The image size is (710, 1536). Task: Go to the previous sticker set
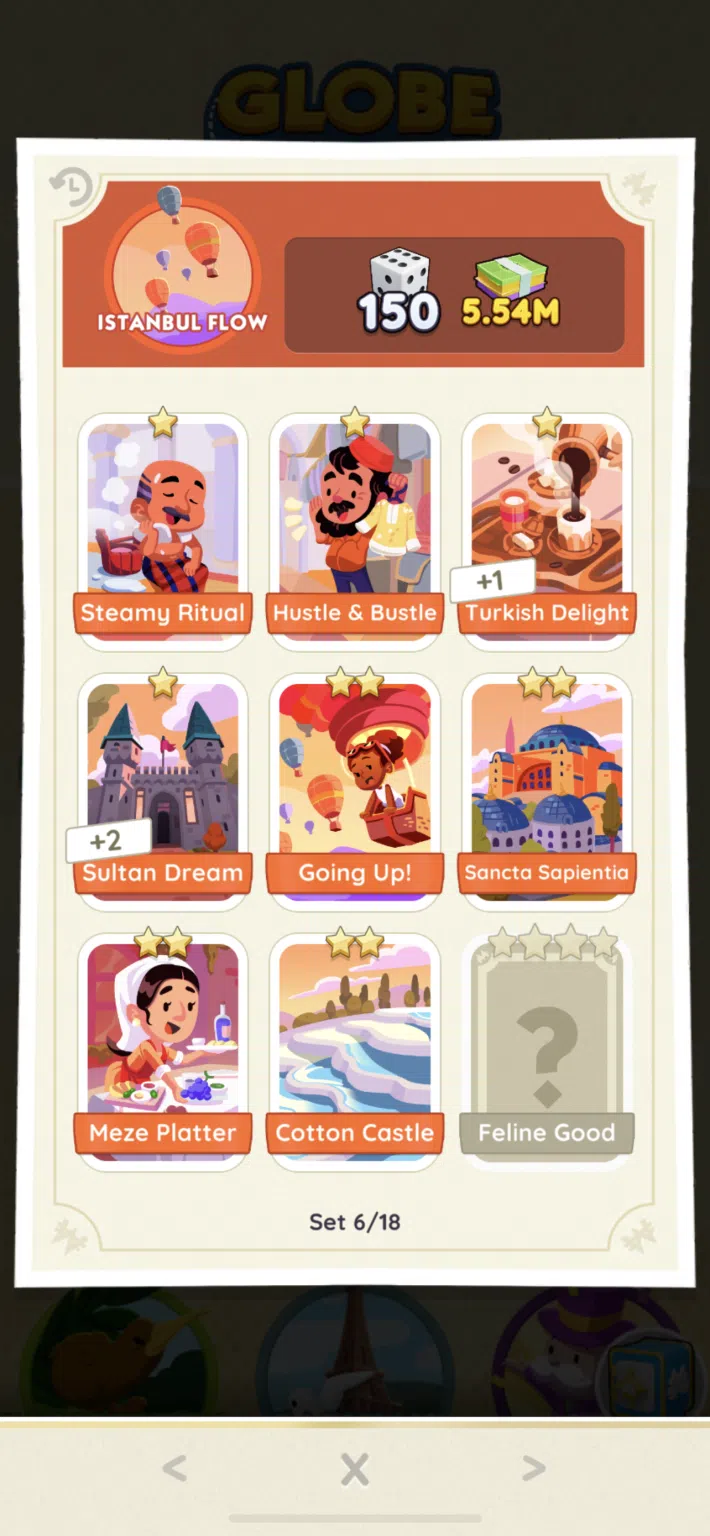tap(175, 1468)
